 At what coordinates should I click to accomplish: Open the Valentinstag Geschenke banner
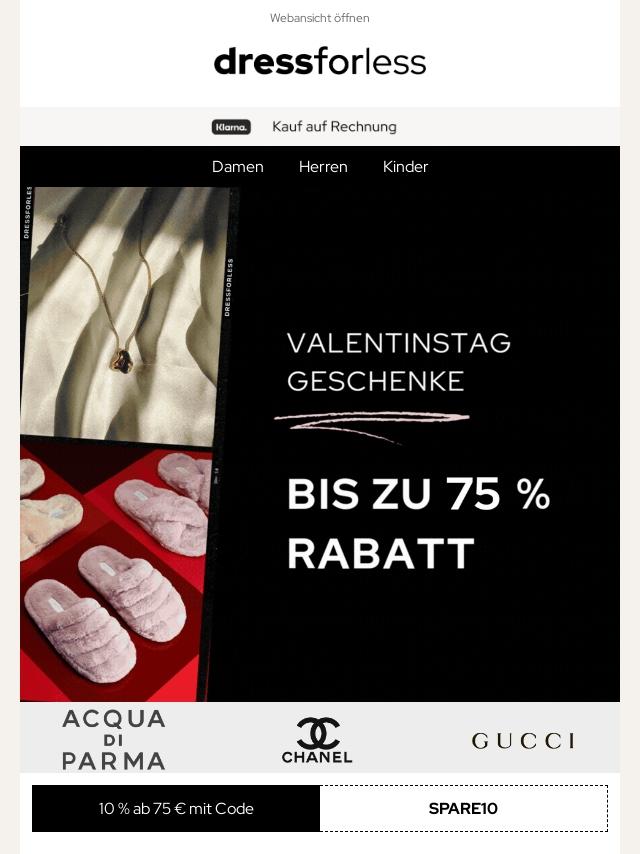320,444
